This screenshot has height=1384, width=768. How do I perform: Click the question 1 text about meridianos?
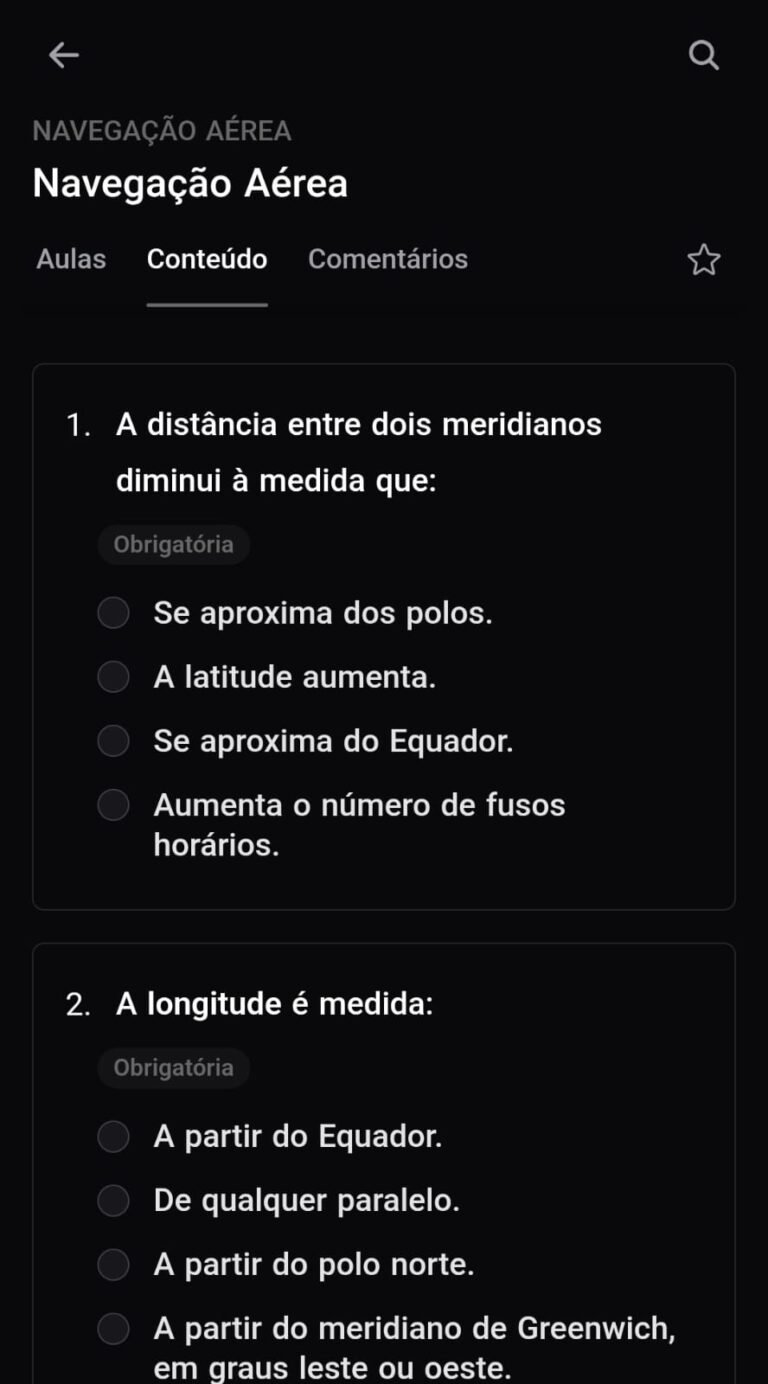tap(360, 452)
